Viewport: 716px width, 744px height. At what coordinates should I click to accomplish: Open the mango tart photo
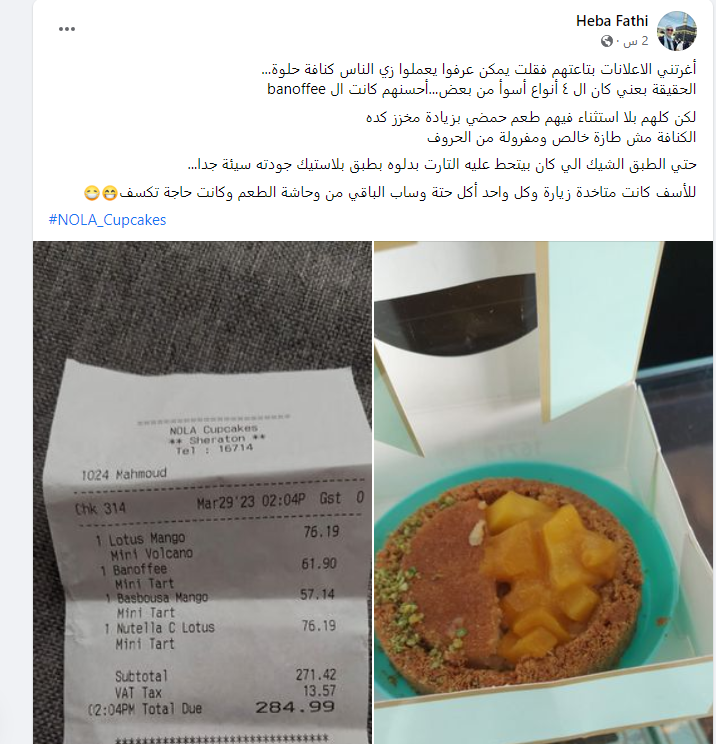click(x=544, y=492)
